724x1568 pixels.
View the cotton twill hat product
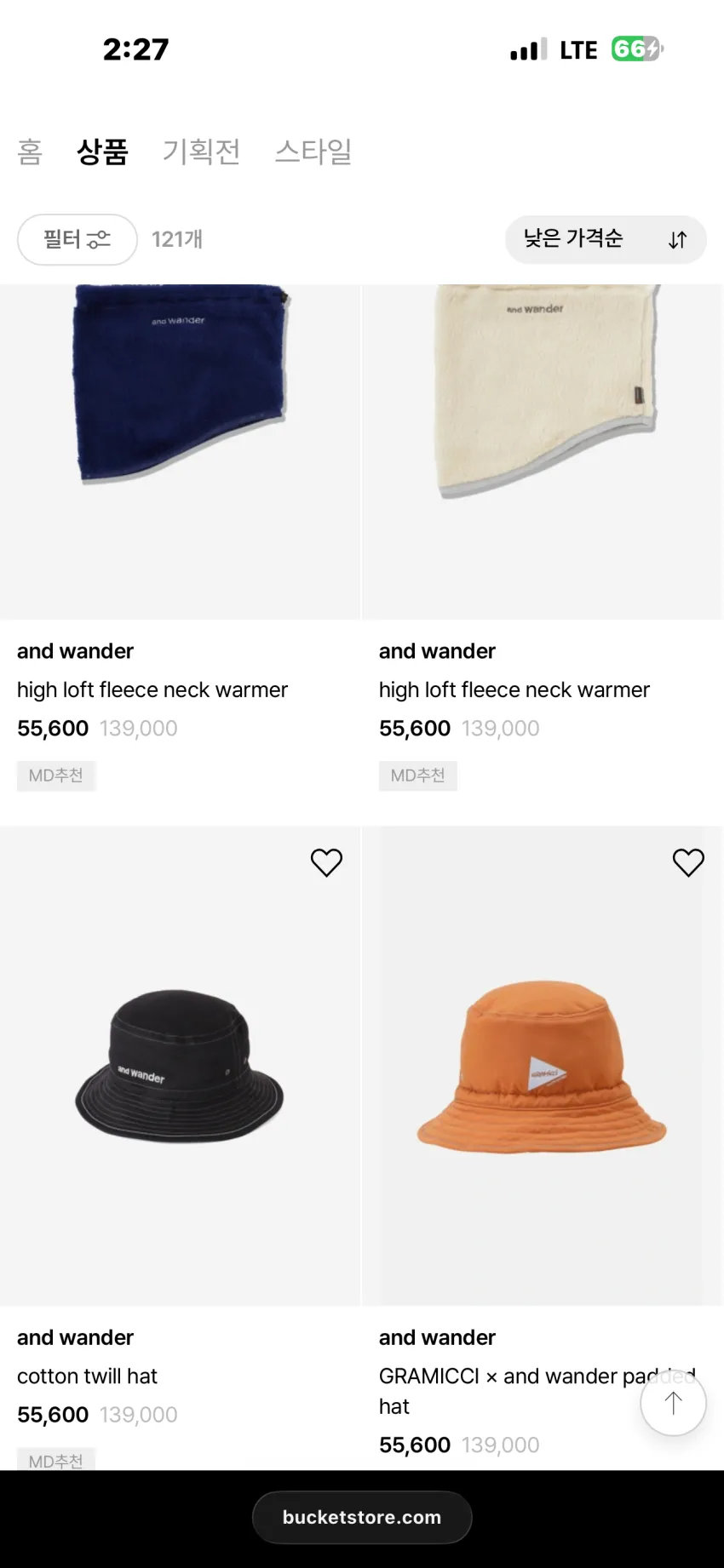[180, 1066]
